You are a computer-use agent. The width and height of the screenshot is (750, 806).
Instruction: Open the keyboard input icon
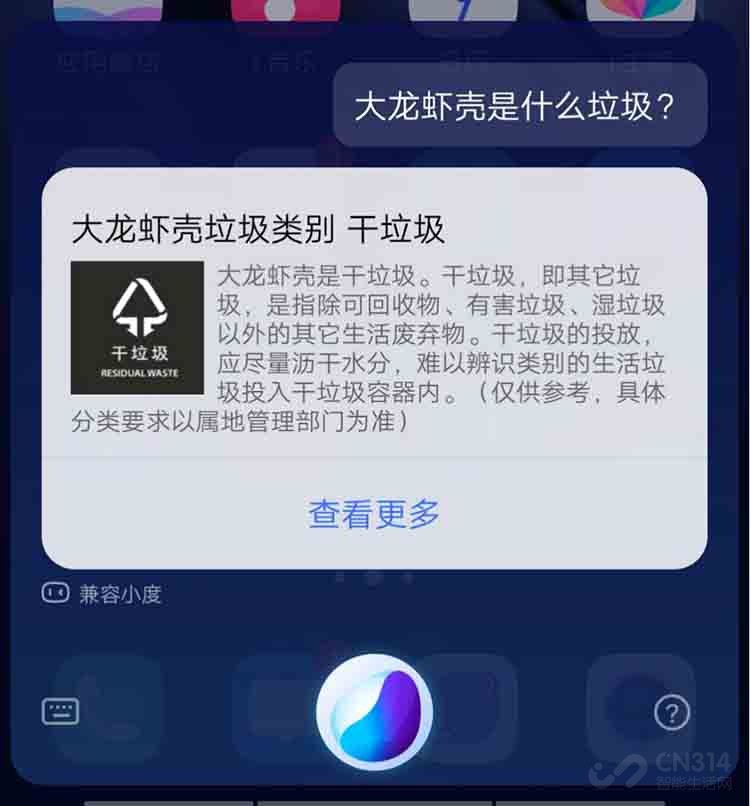pyautogui.click(x=60, y=711)
